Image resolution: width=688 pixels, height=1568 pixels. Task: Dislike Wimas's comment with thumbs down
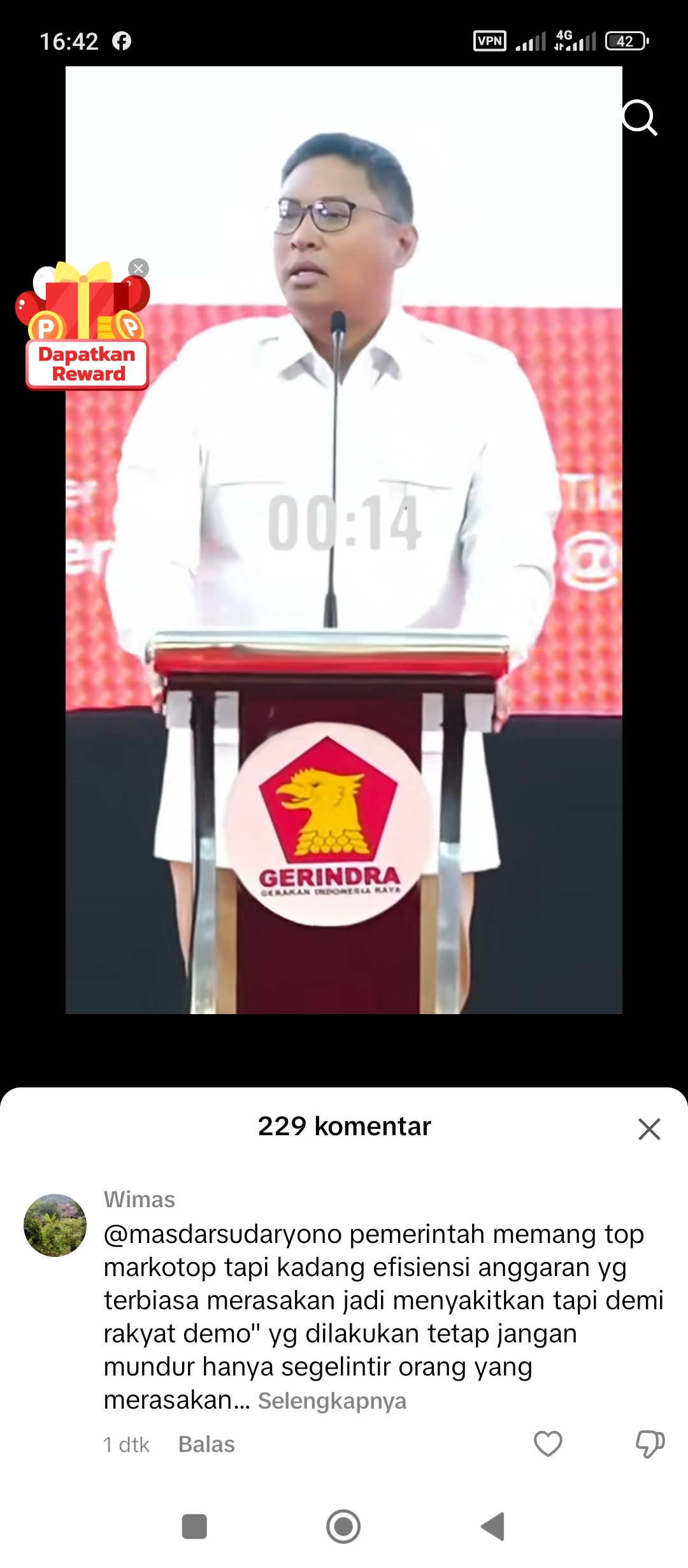(650, 1444)
